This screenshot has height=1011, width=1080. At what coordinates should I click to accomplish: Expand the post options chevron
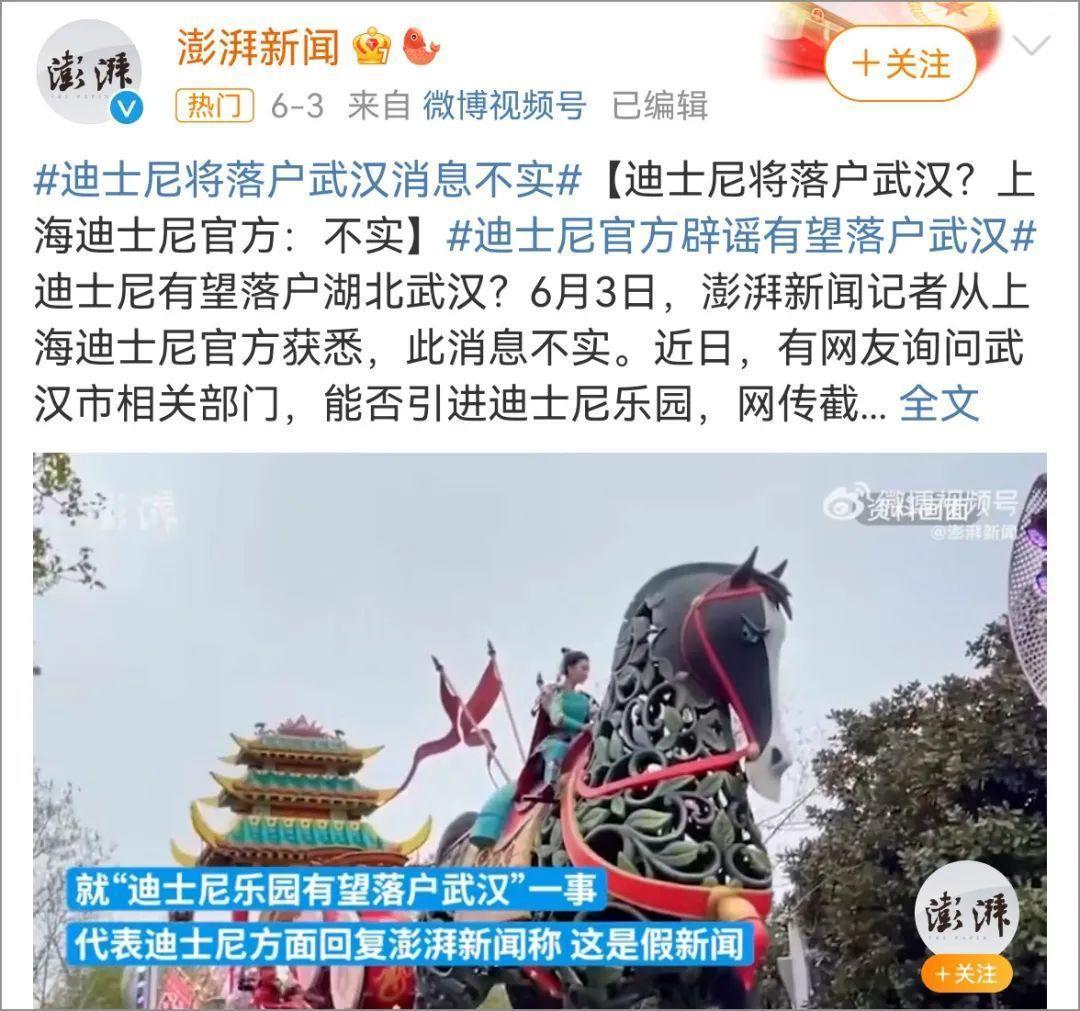1030,46
